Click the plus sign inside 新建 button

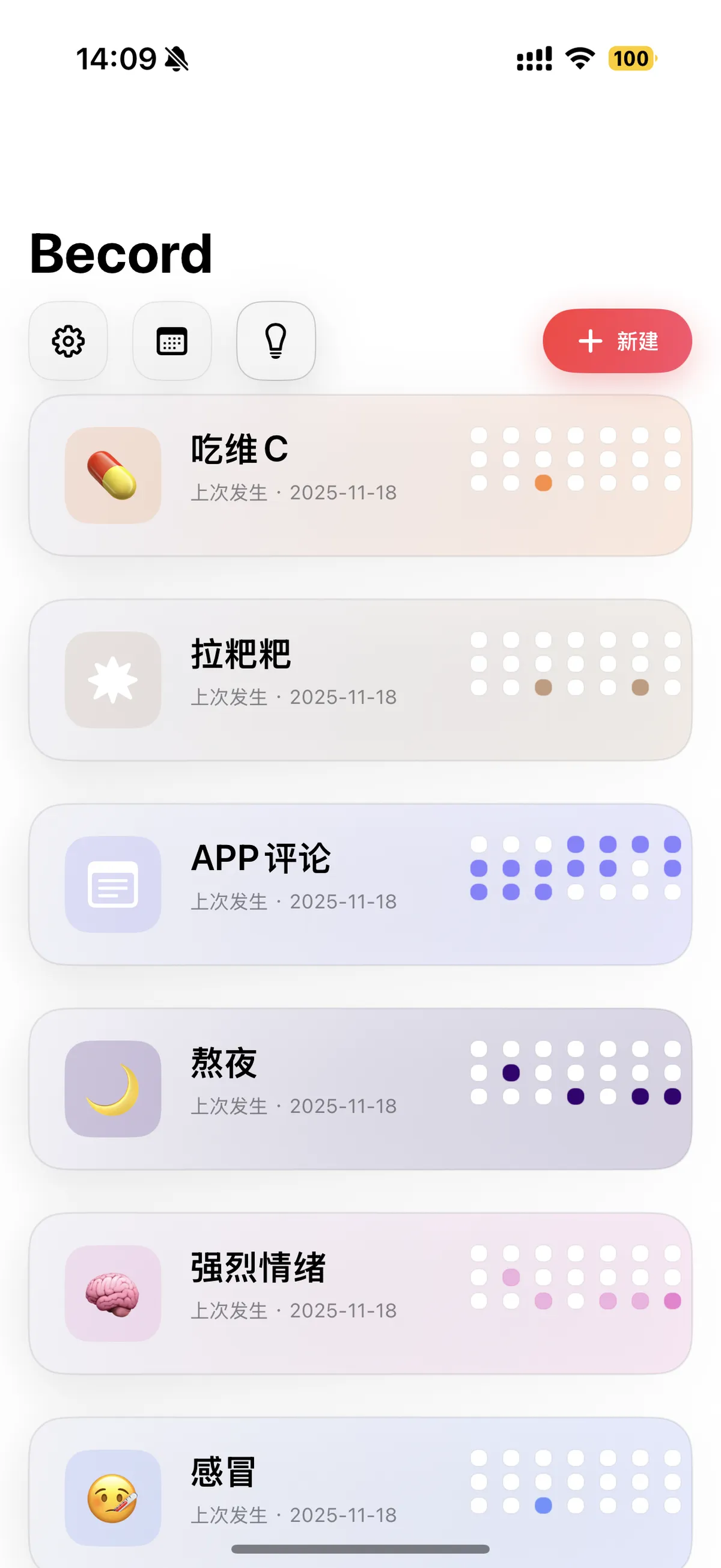(x=589, y=342)
